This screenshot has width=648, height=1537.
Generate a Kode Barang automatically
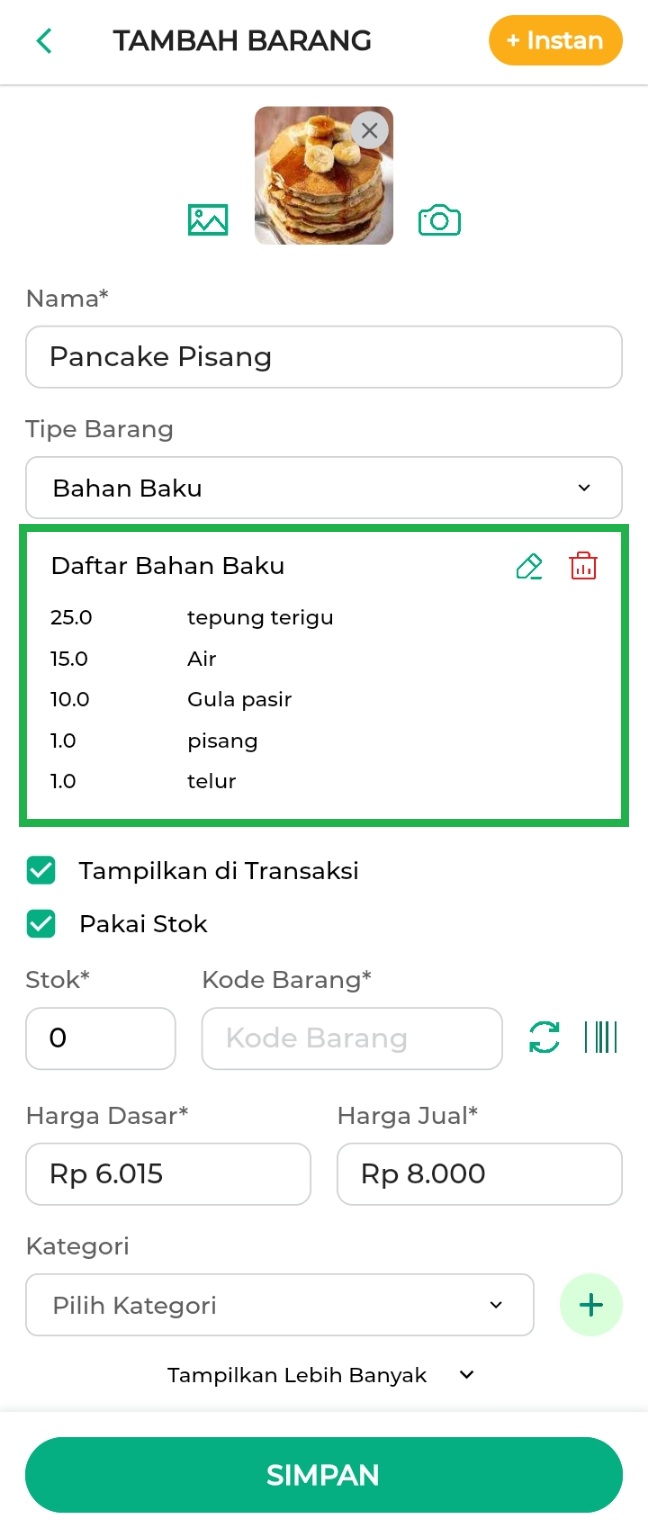click(544, 1038)
